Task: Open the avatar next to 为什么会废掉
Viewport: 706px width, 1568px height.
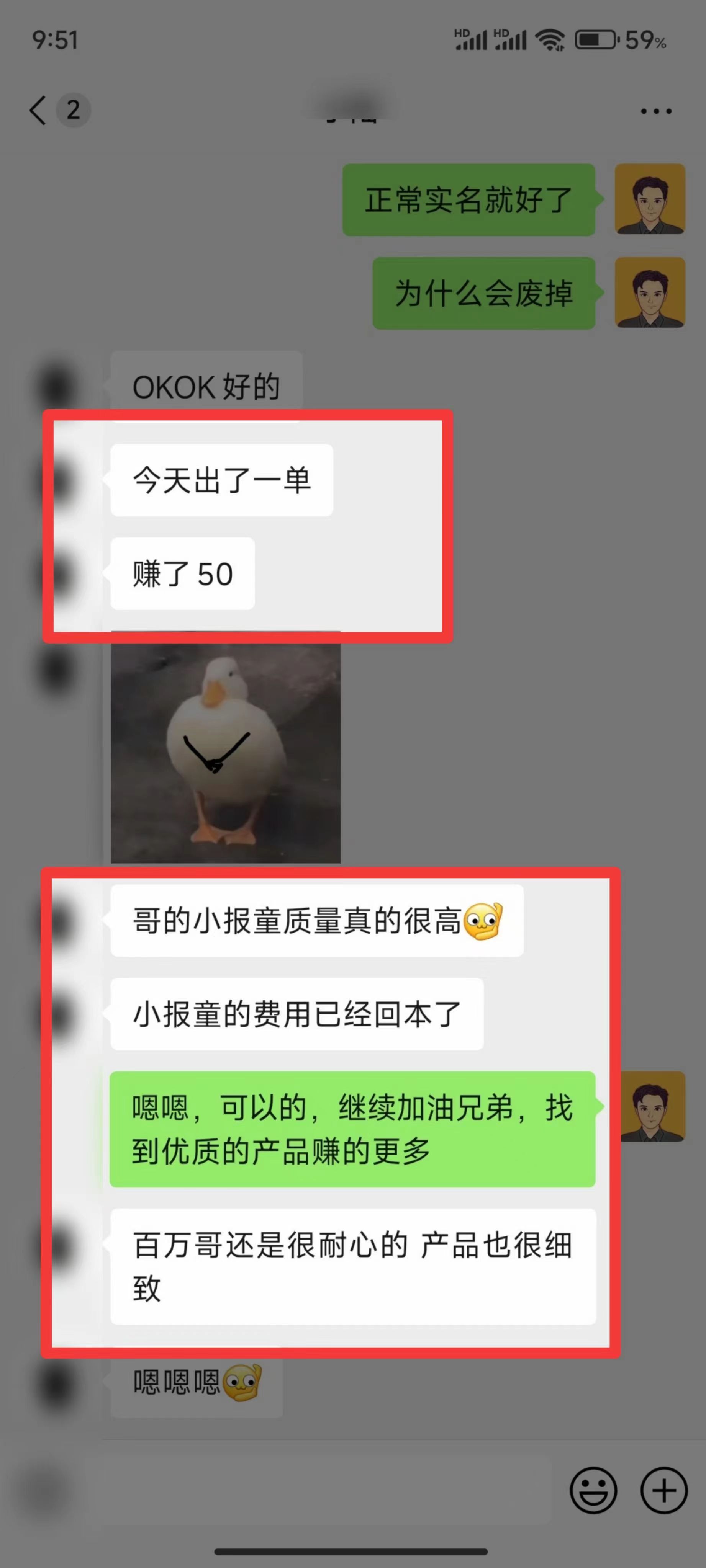Action: [649, 293]
